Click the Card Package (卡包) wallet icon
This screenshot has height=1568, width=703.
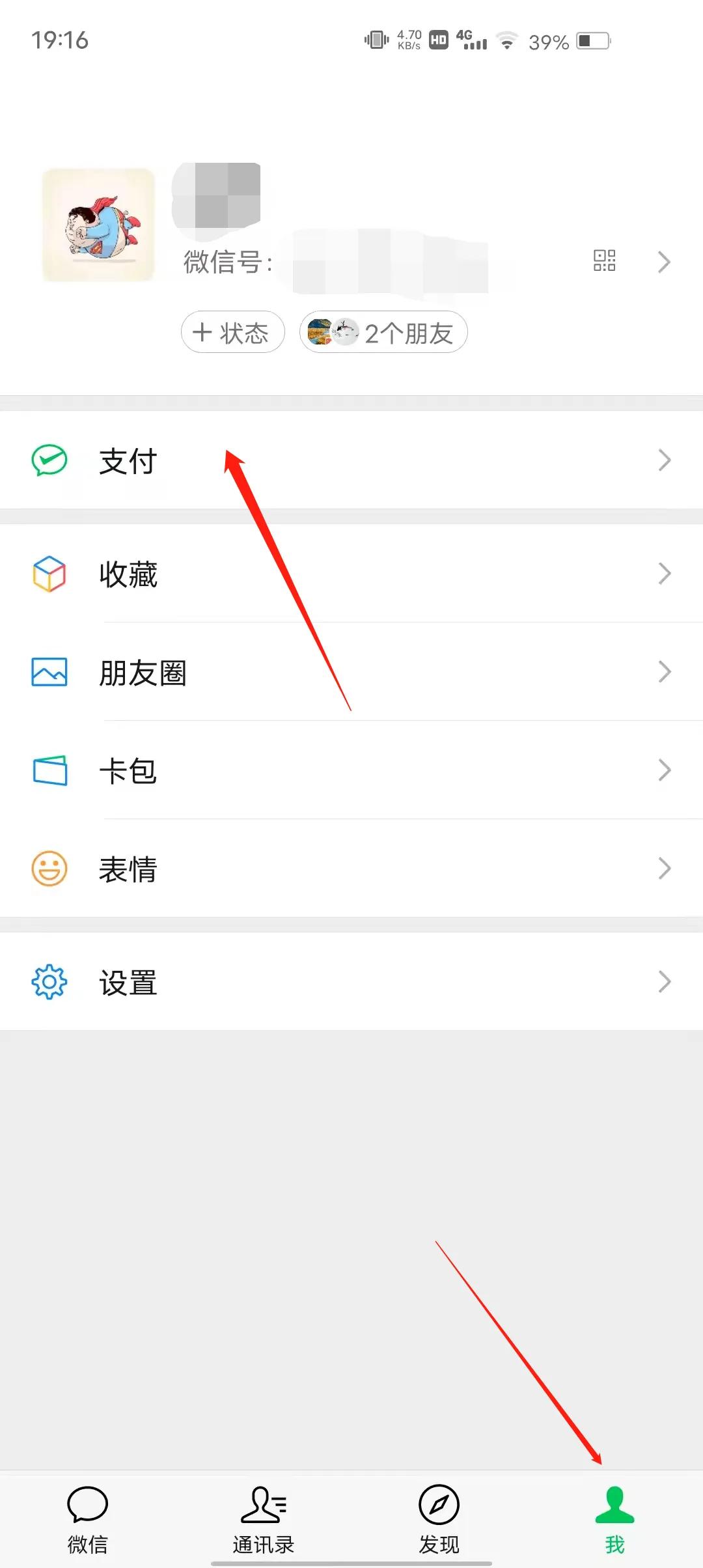[49, 770]
